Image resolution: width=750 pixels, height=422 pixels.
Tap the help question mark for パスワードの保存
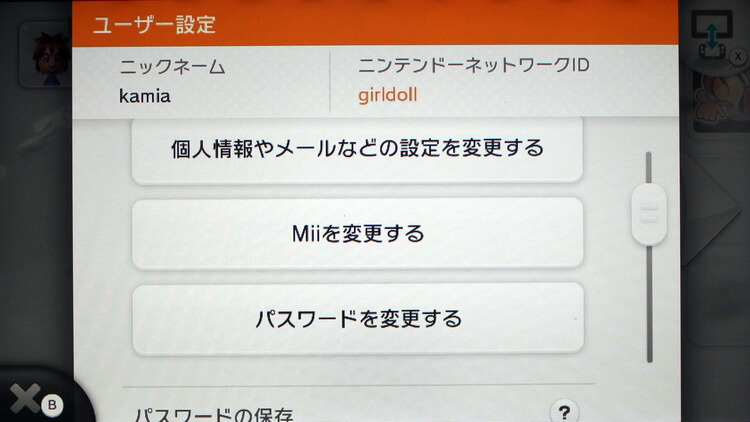(564, 411)
